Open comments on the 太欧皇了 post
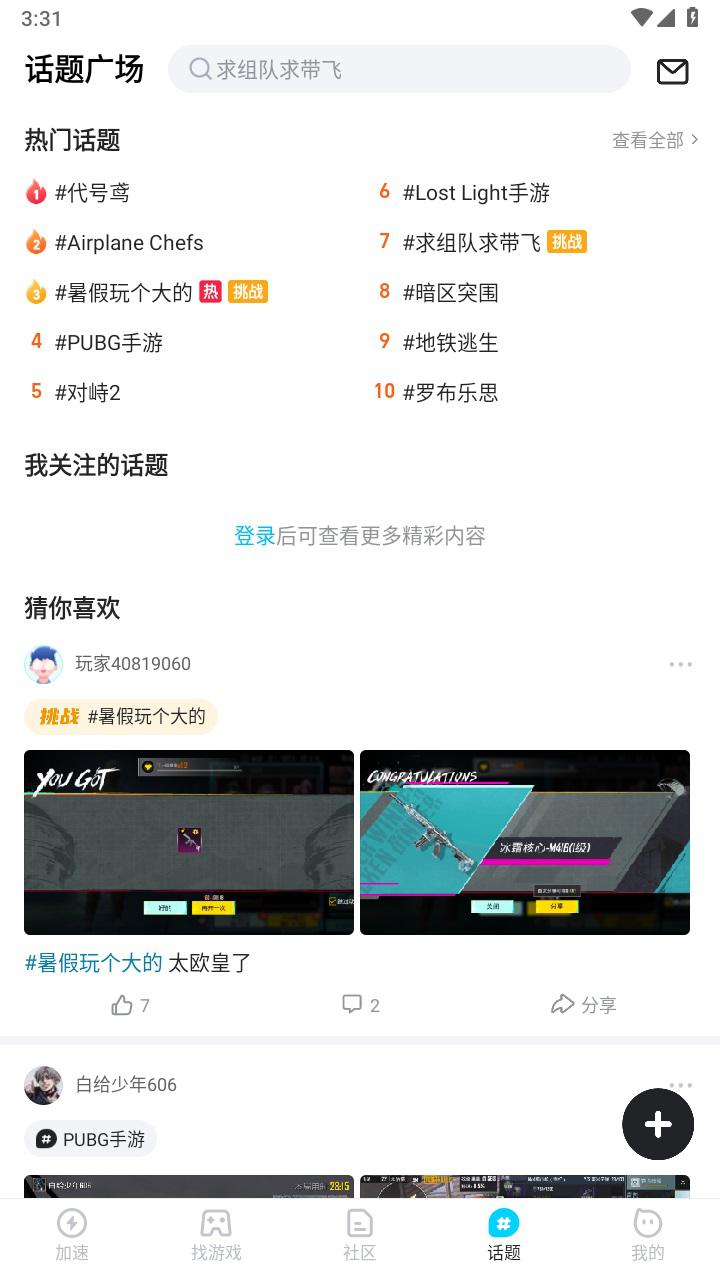Image resolution: width=720 pixels, height=1280 pixels. click(360, 1005)
